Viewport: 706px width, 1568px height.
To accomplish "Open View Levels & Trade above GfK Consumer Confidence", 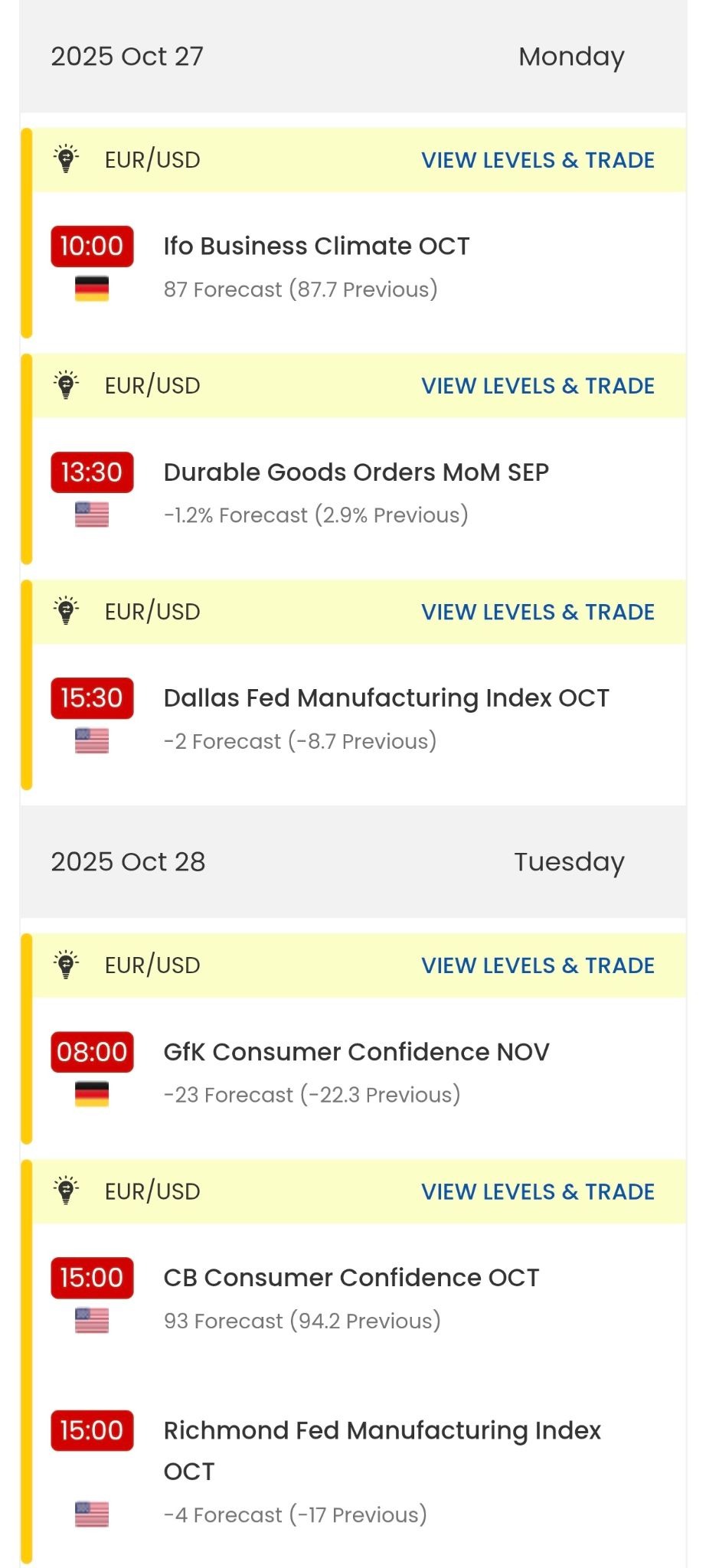I will (x=538, y=965).
